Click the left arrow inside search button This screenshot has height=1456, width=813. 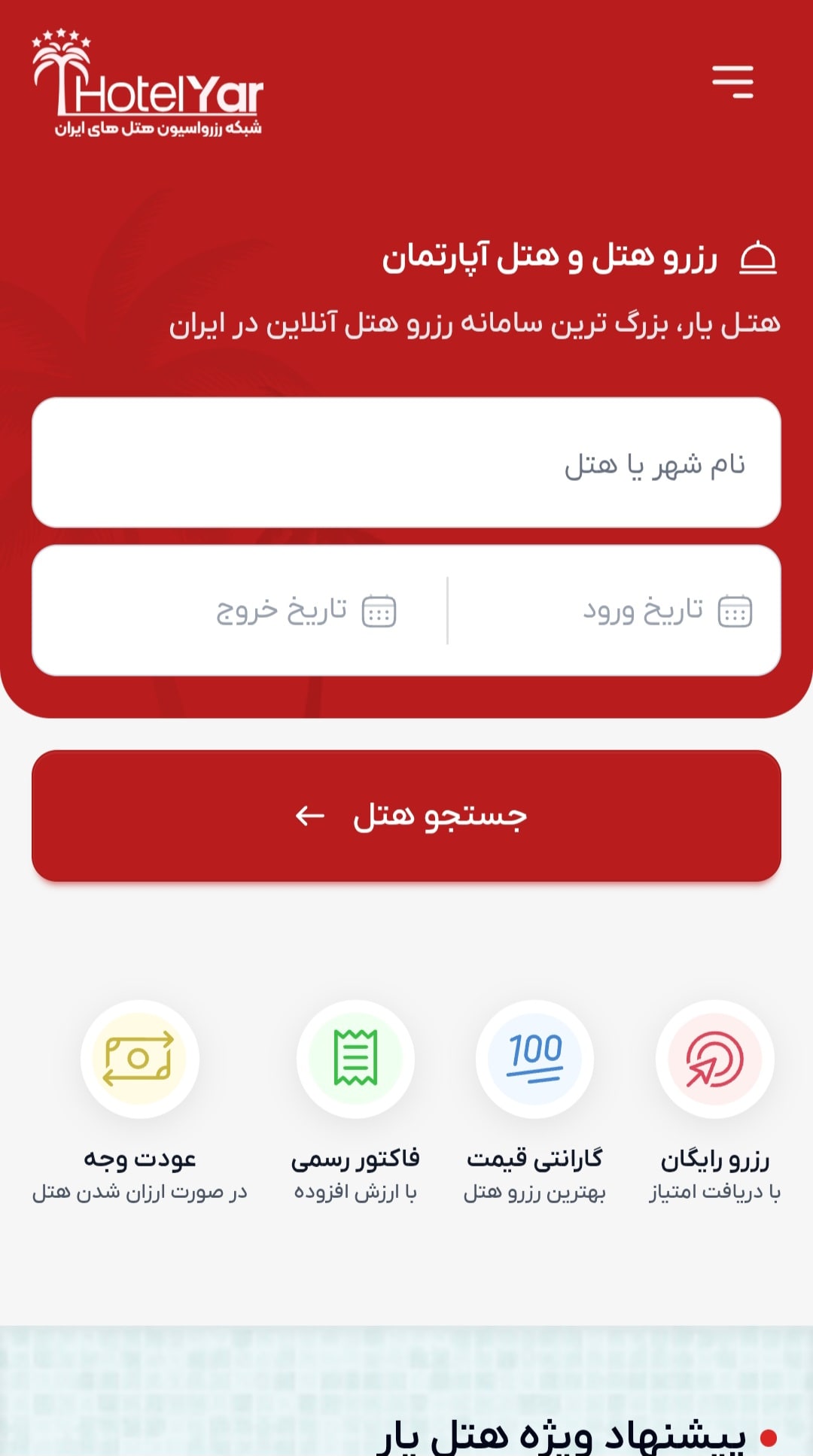308,814
